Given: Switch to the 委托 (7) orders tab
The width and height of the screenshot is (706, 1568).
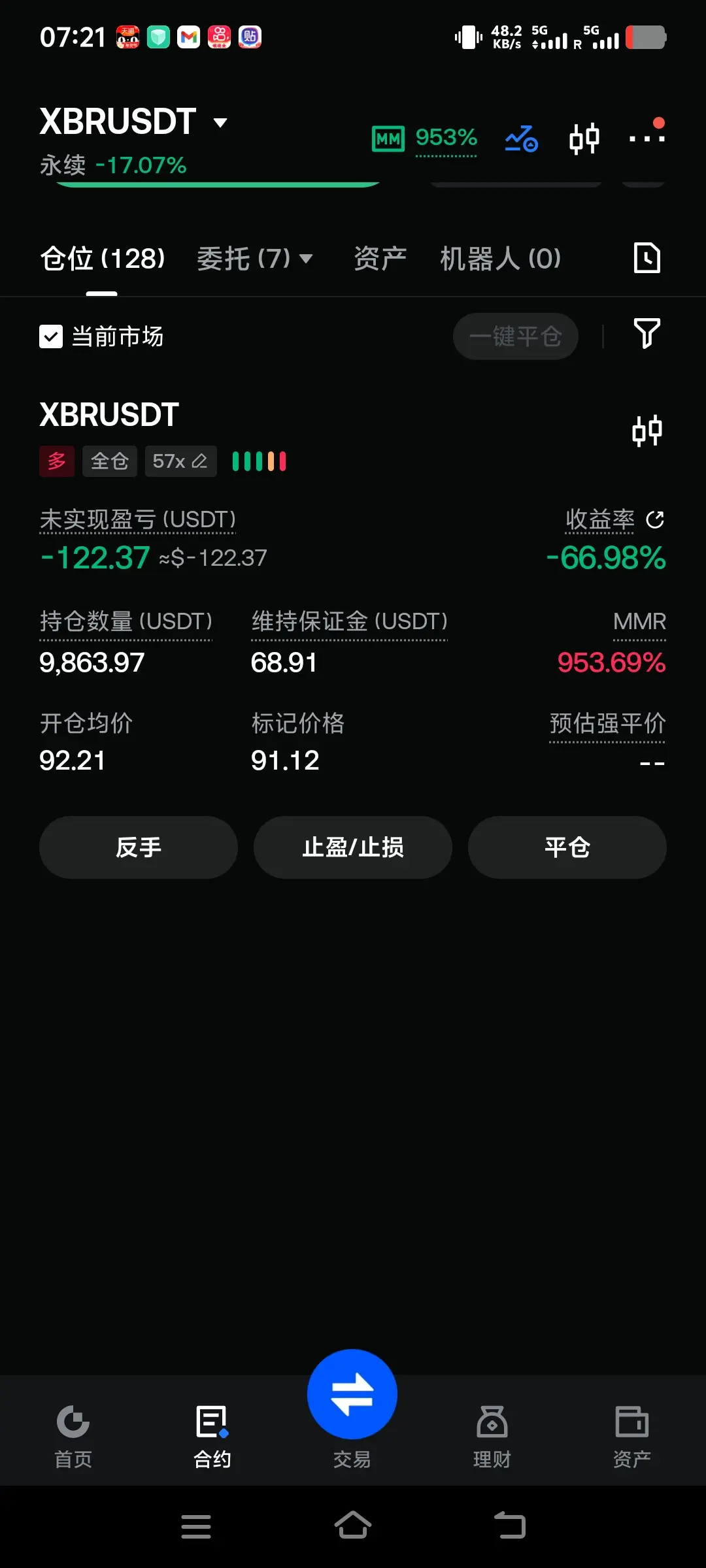Looking at the screenshot, I should coord(254,259).
